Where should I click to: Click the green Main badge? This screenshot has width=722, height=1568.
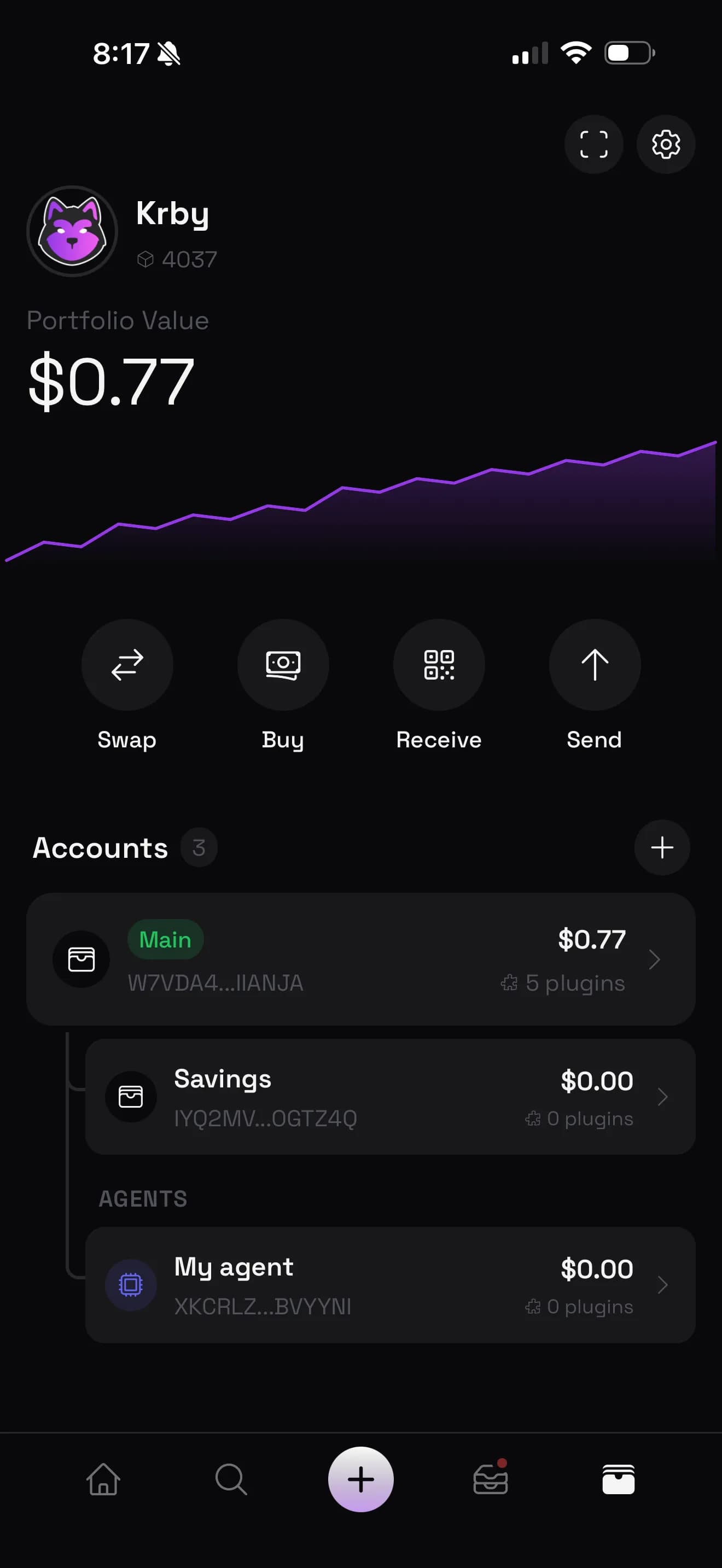coord(165,939)
